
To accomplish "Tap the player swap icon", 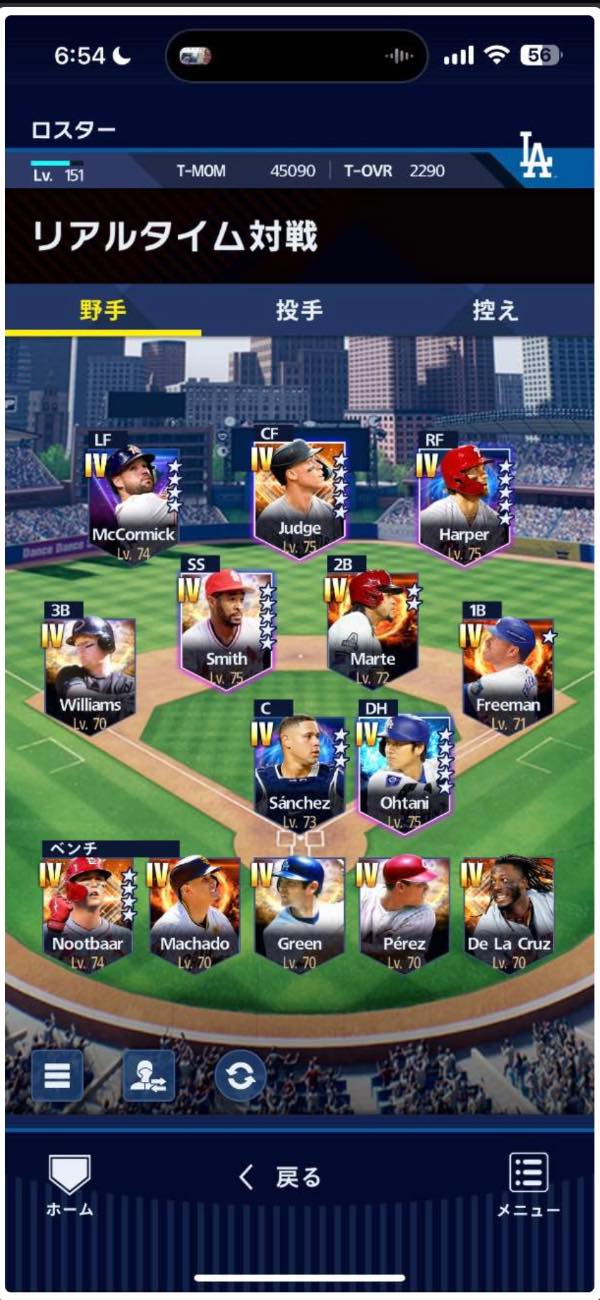I will 149,1075.
